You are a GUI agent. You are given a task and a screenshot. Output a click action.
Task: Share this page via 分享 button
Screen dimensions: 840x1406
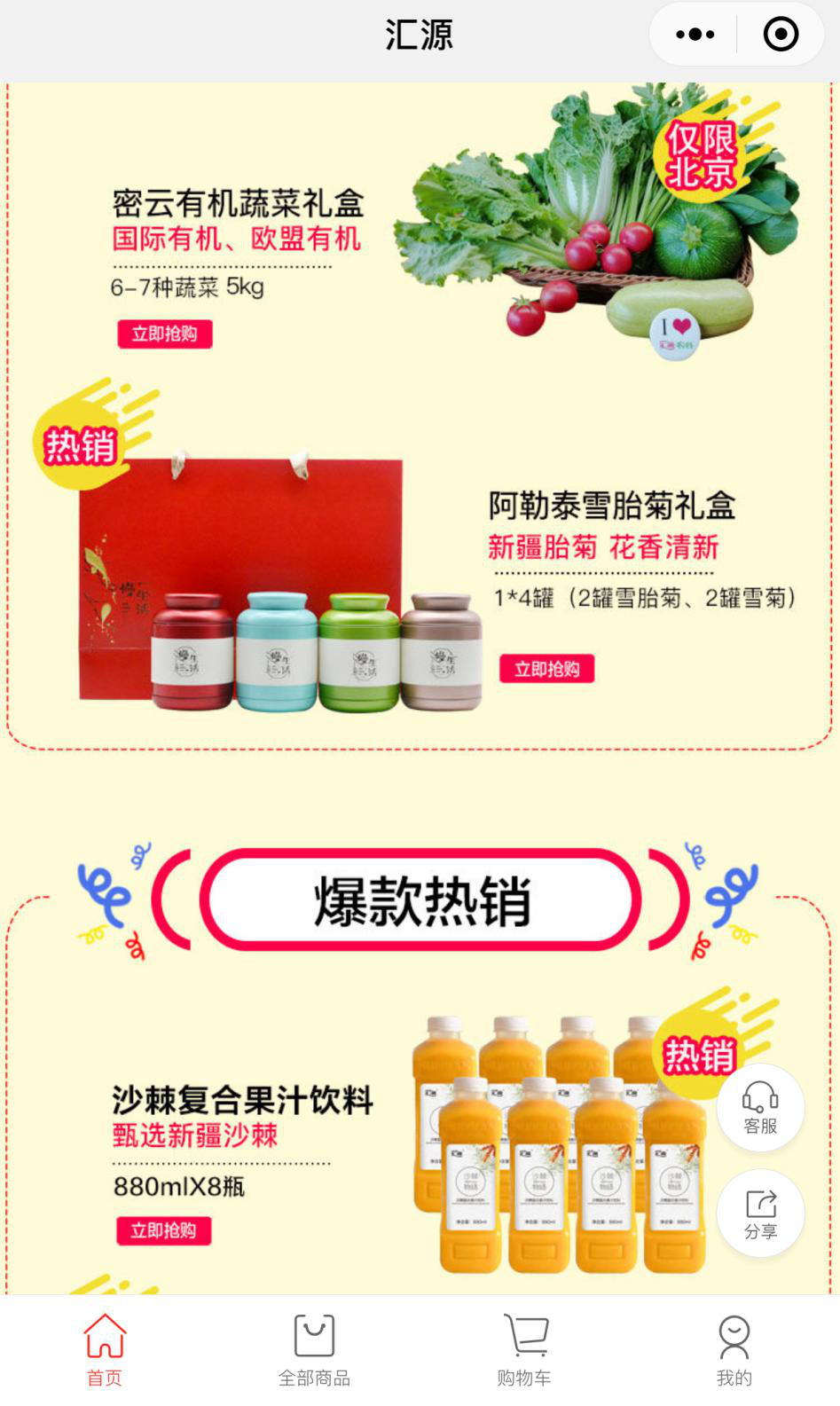(x=760, y=1214)
